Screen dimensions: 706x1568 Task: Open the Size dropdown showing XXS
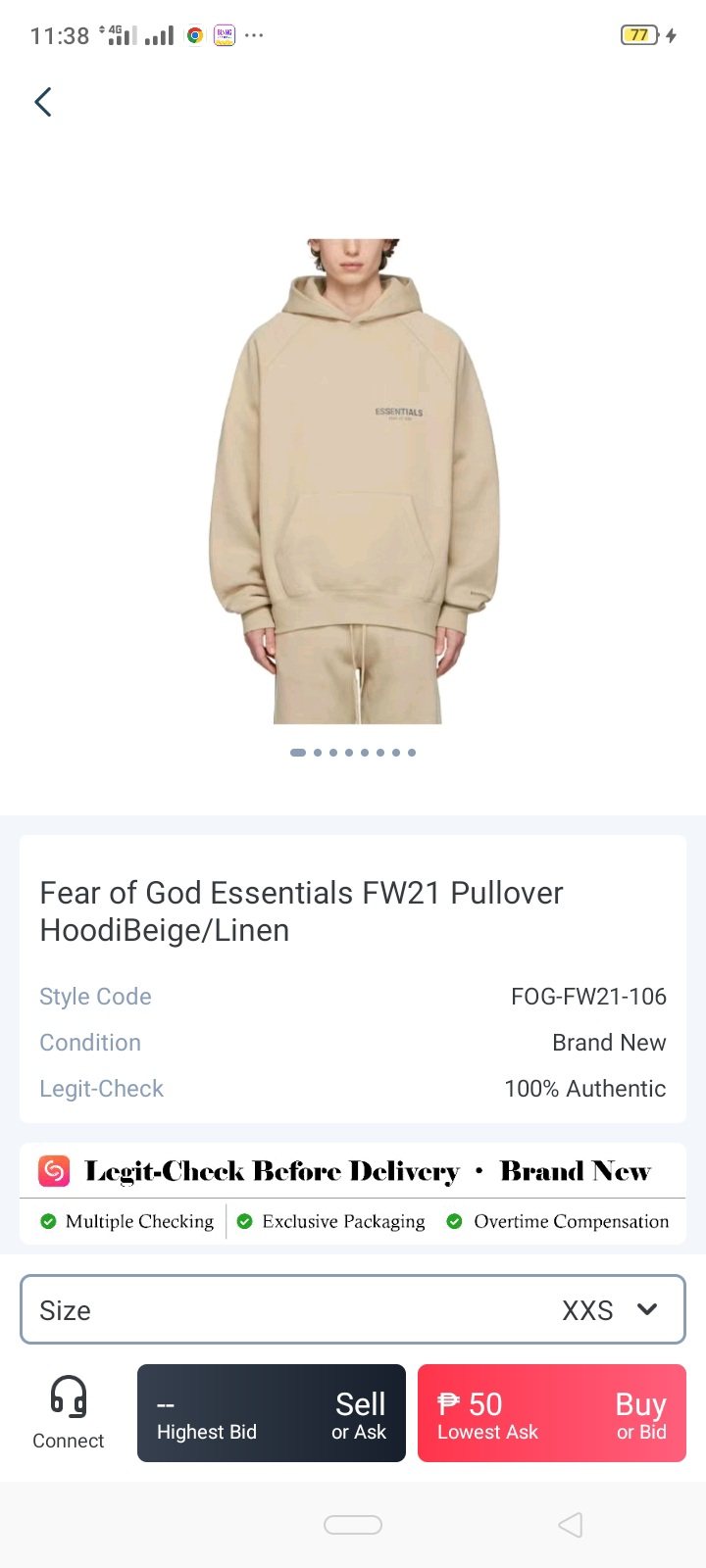click(x=352, y=1309)
